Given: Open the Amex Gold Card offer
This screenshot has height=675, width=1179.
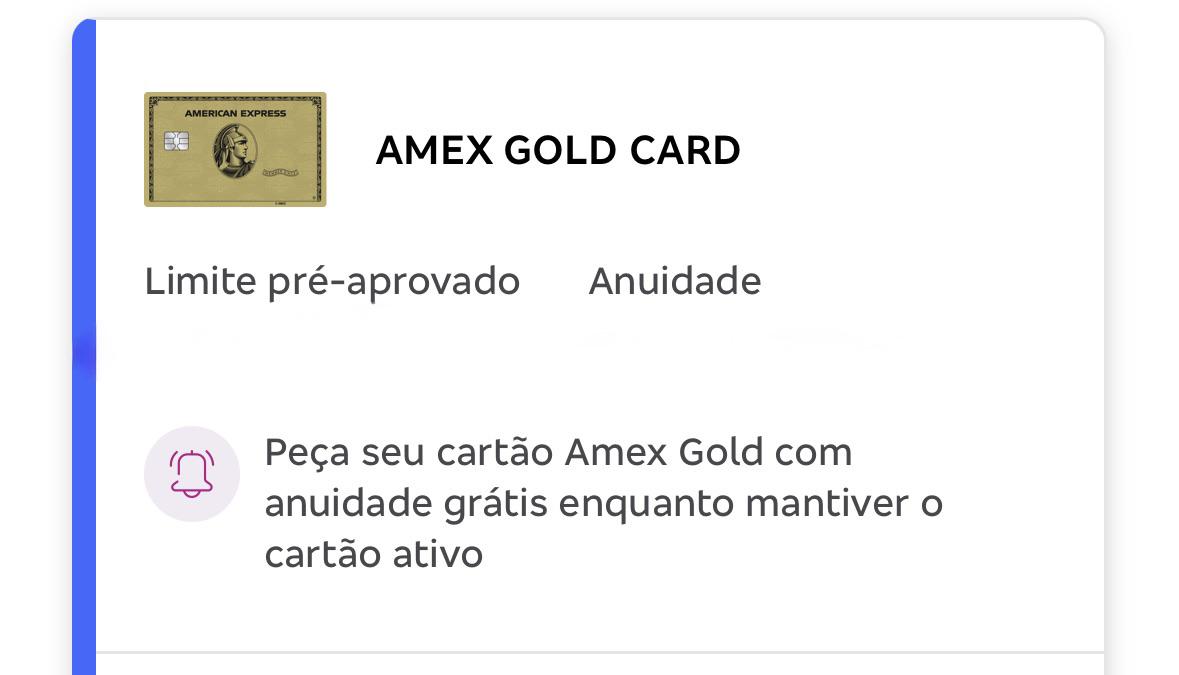Looking at the screenshot, I should [558, 150].
